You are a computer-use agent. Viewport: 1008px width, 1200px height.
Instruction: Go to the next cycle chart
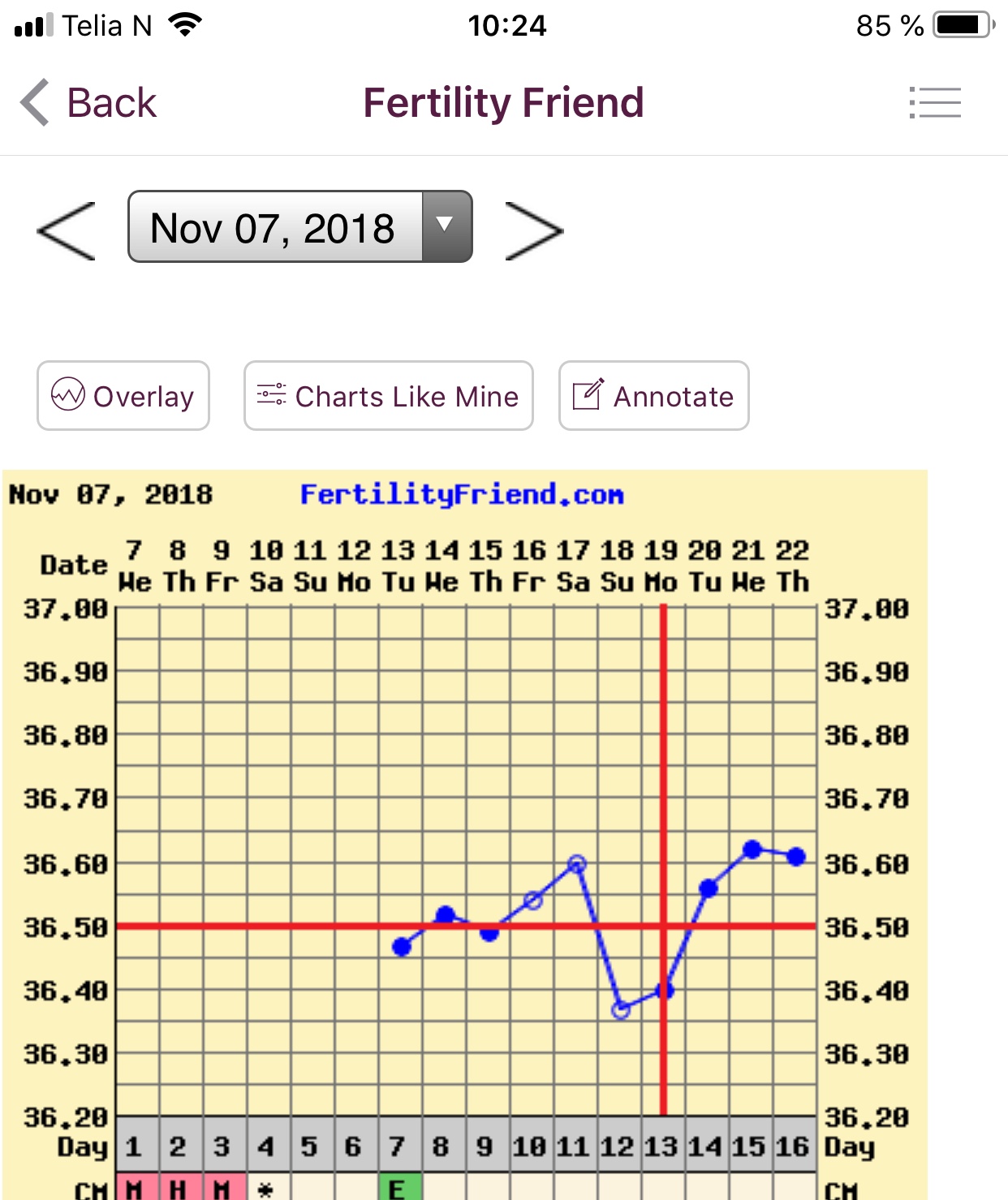533,230
